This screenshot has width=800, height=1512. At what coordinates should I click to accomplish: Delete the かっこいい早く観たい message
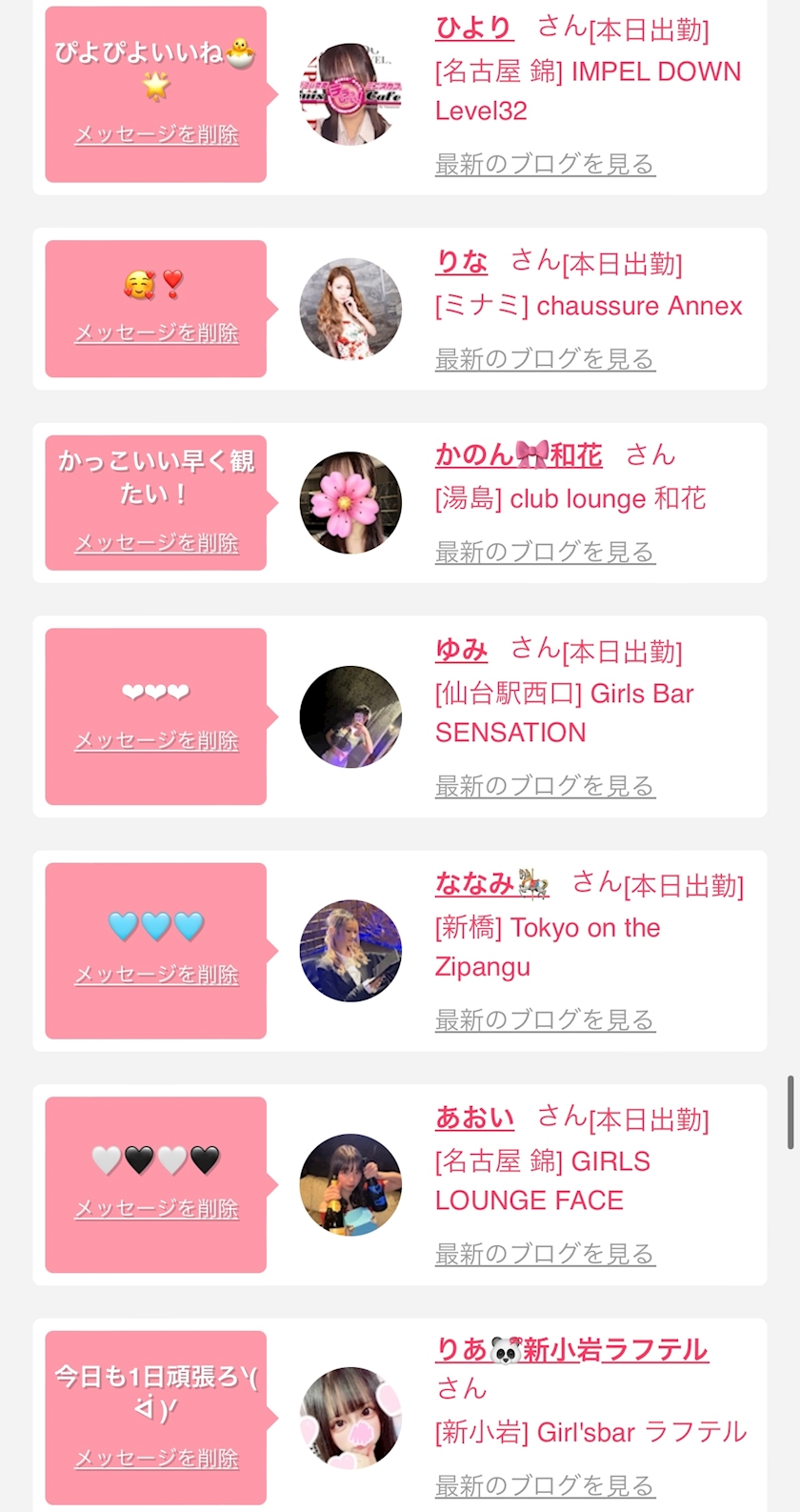(156, 543)
